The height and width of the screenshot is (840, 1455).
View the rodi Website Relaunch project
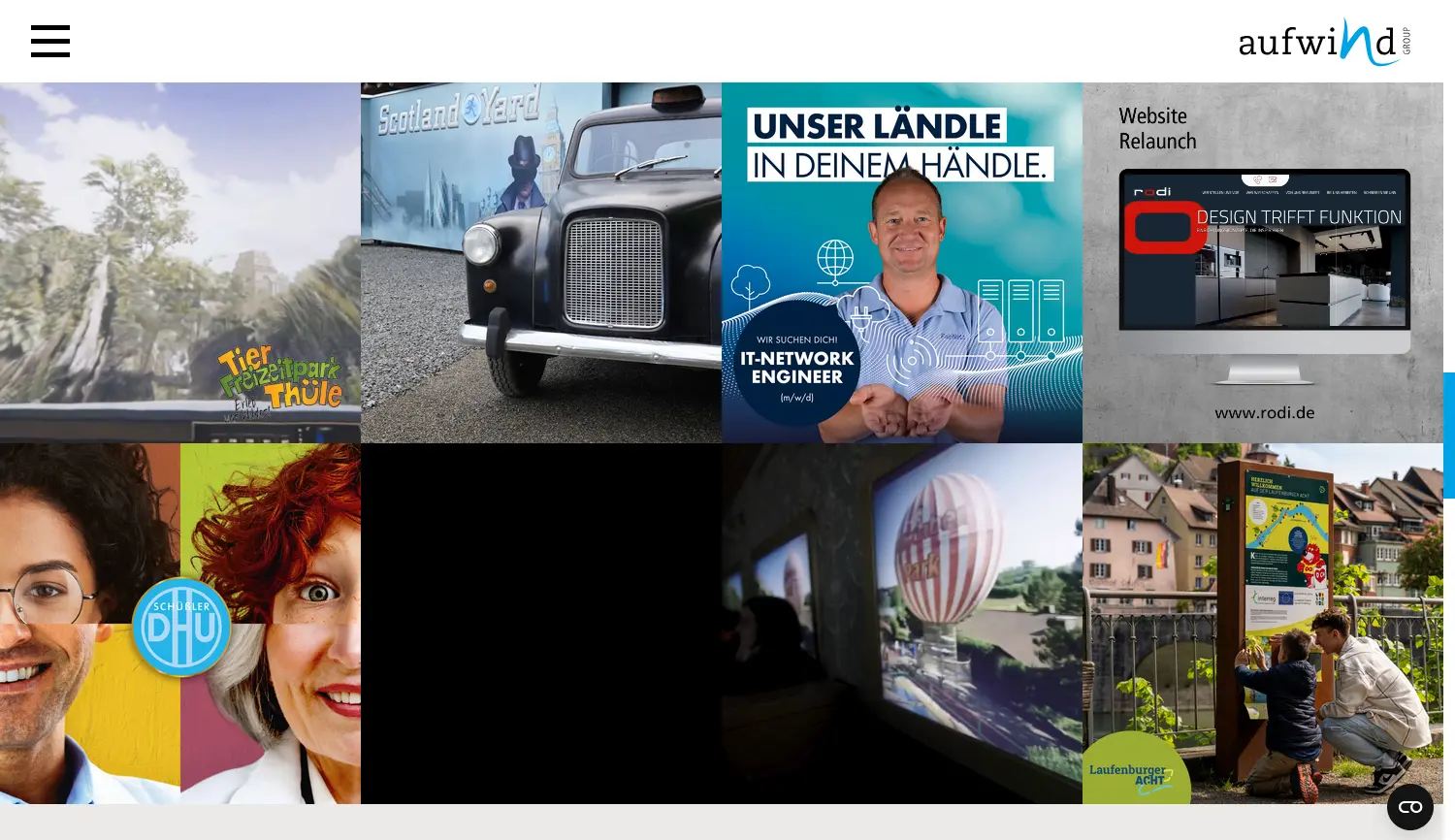click(x=1263, y=263)
